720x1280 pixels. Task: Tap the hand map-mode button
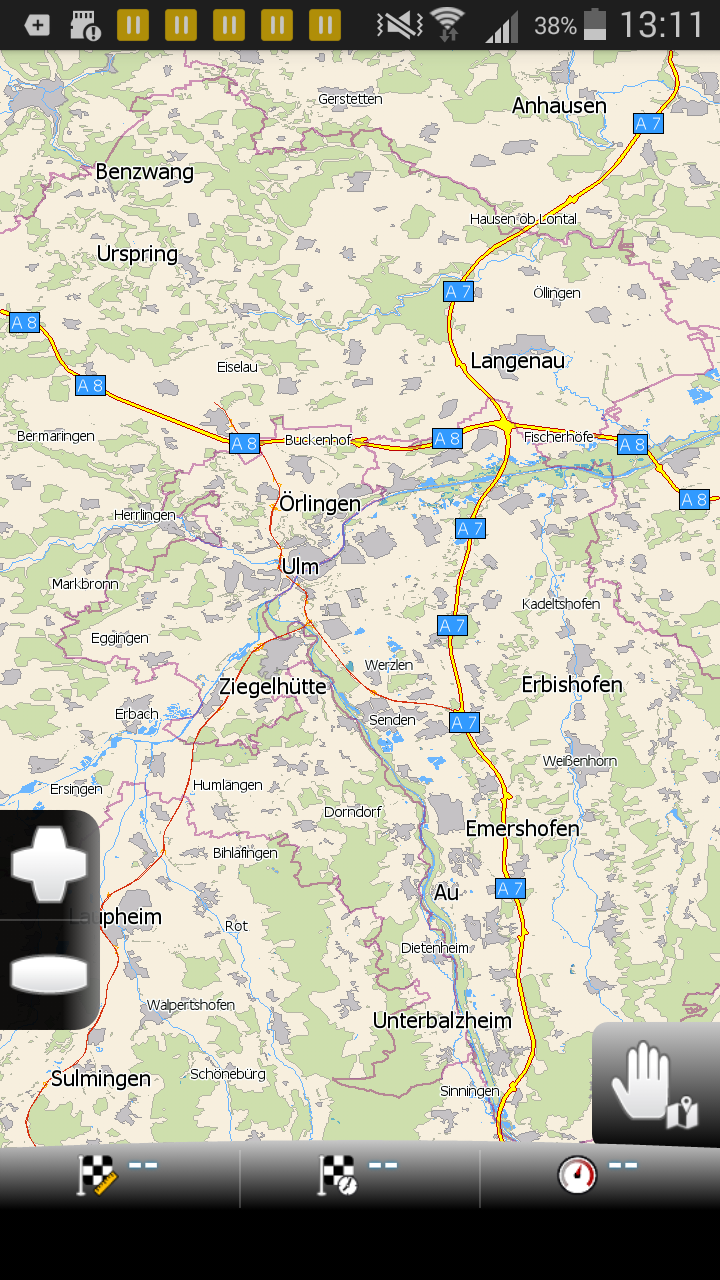655,1085
